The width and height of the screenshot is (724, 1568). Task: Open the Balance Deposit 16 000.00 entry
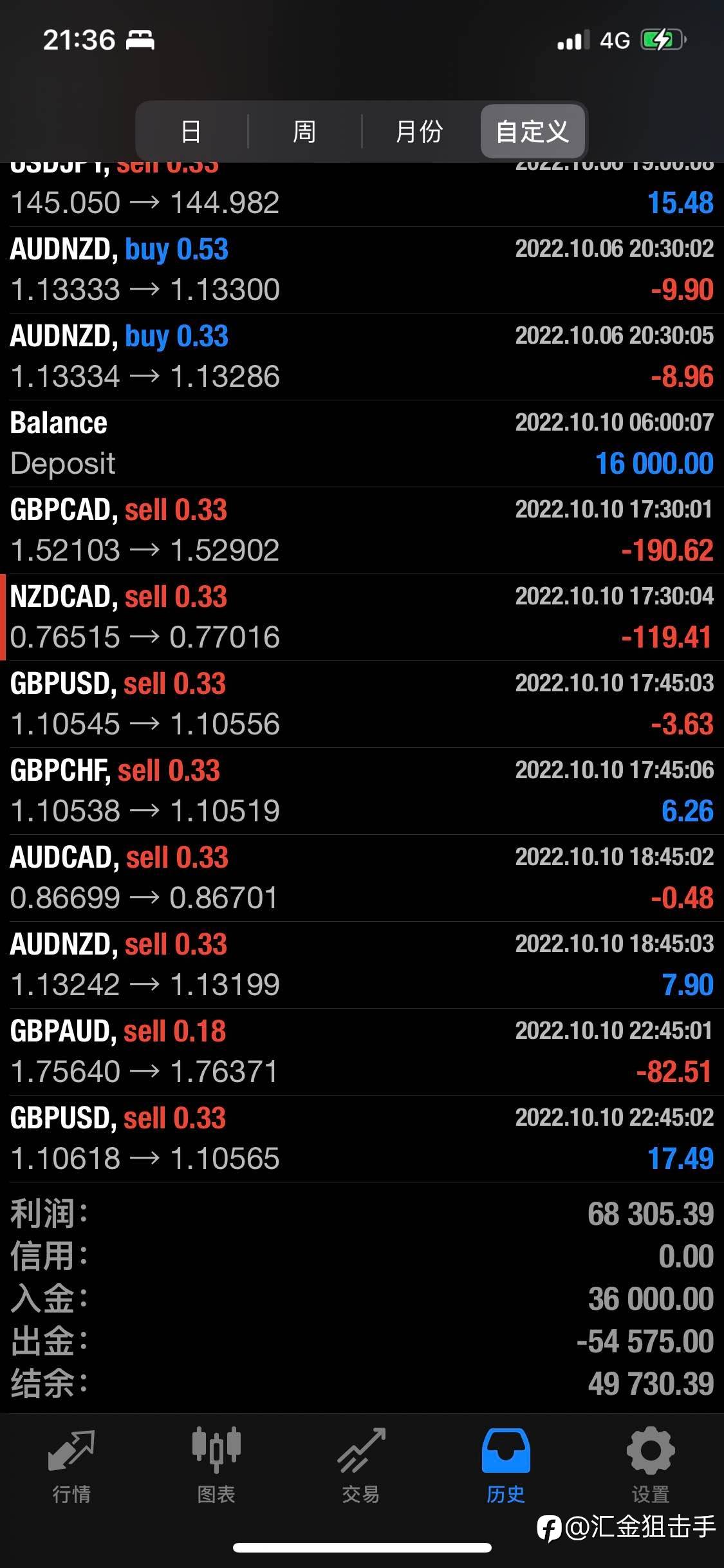(362, 443)
